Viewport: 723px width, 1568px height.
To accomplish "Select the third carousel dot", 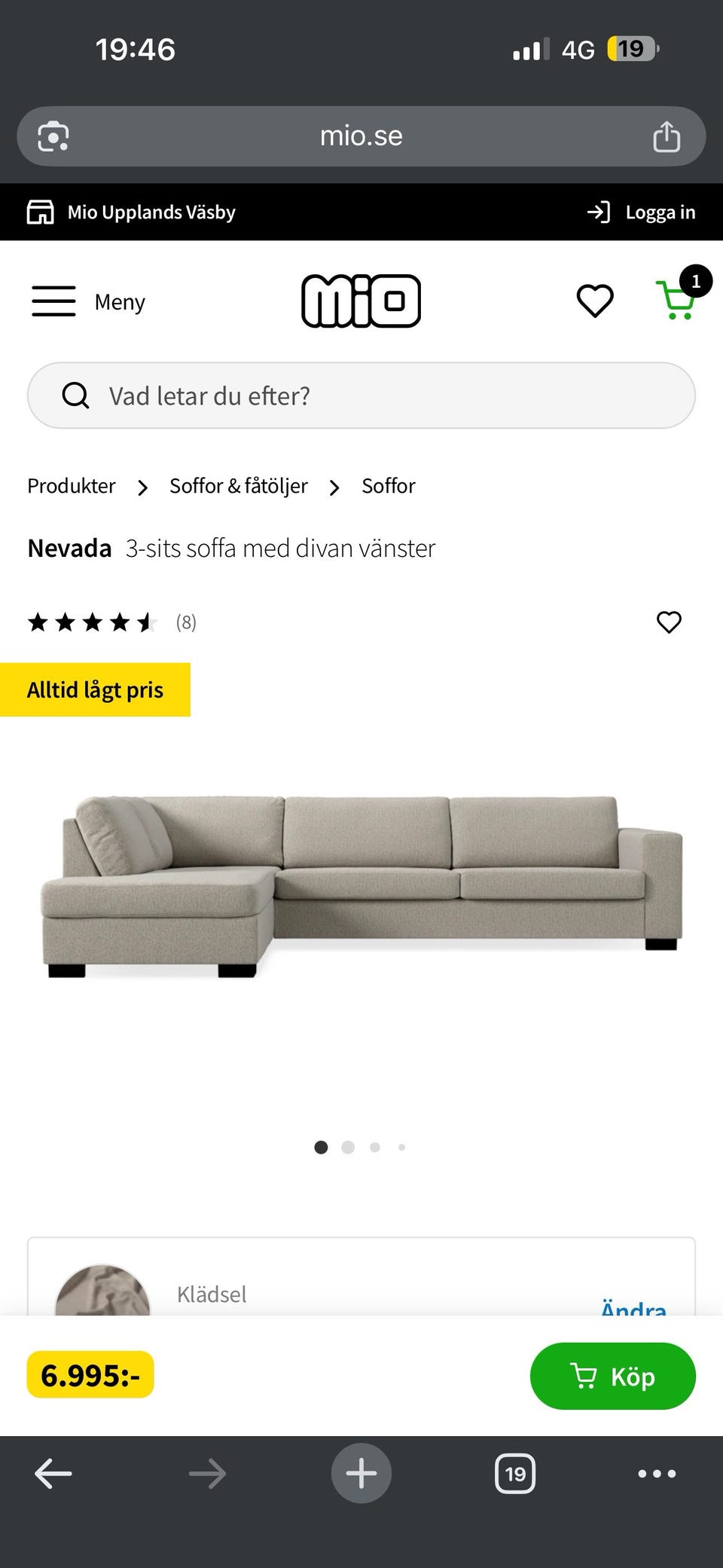I will [375, 1147].
